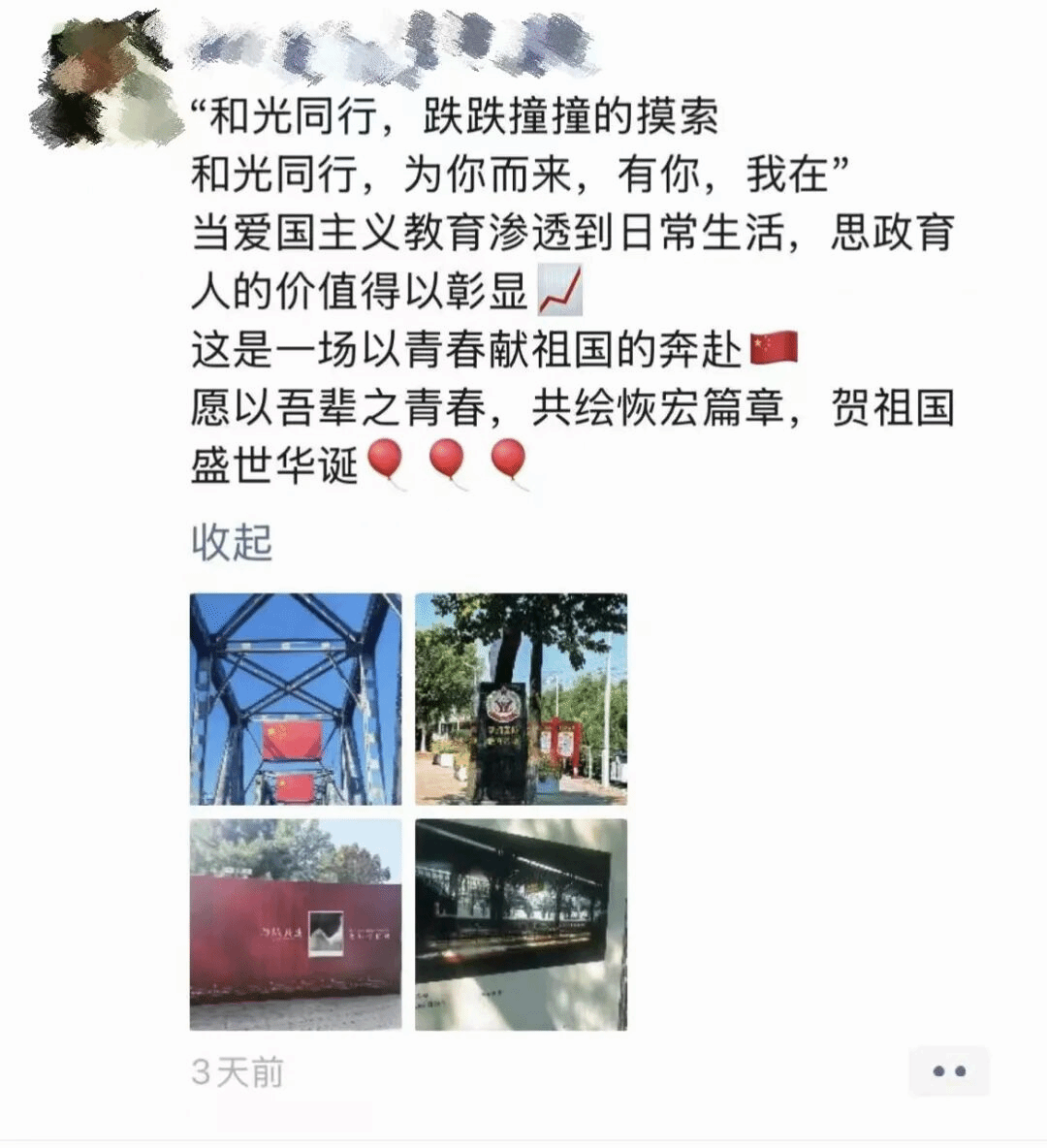Open the steel bridge with flags photo
The height and width of the screenshot is (1148, 1047).
[296, 699]
